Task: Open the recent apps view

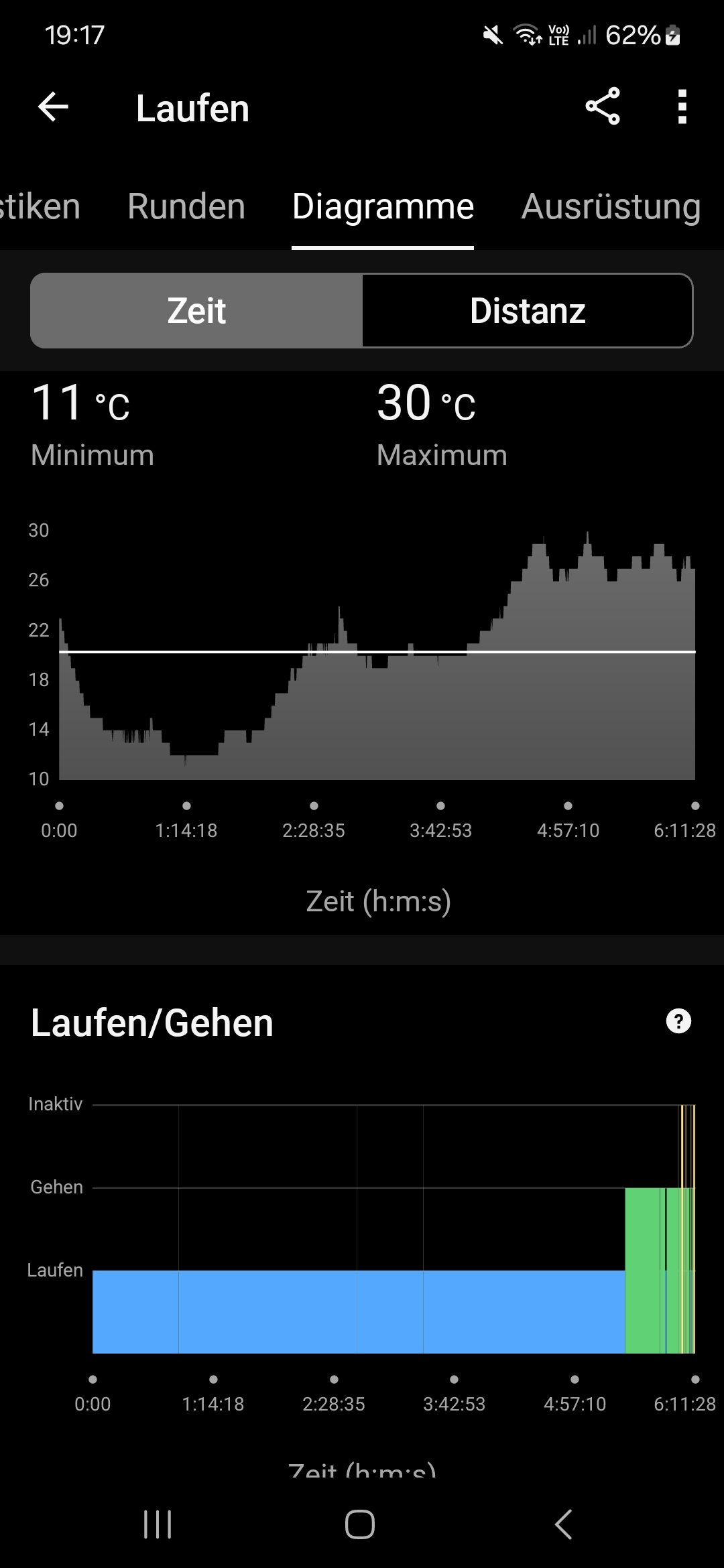Action: (x=158, y=1524)
